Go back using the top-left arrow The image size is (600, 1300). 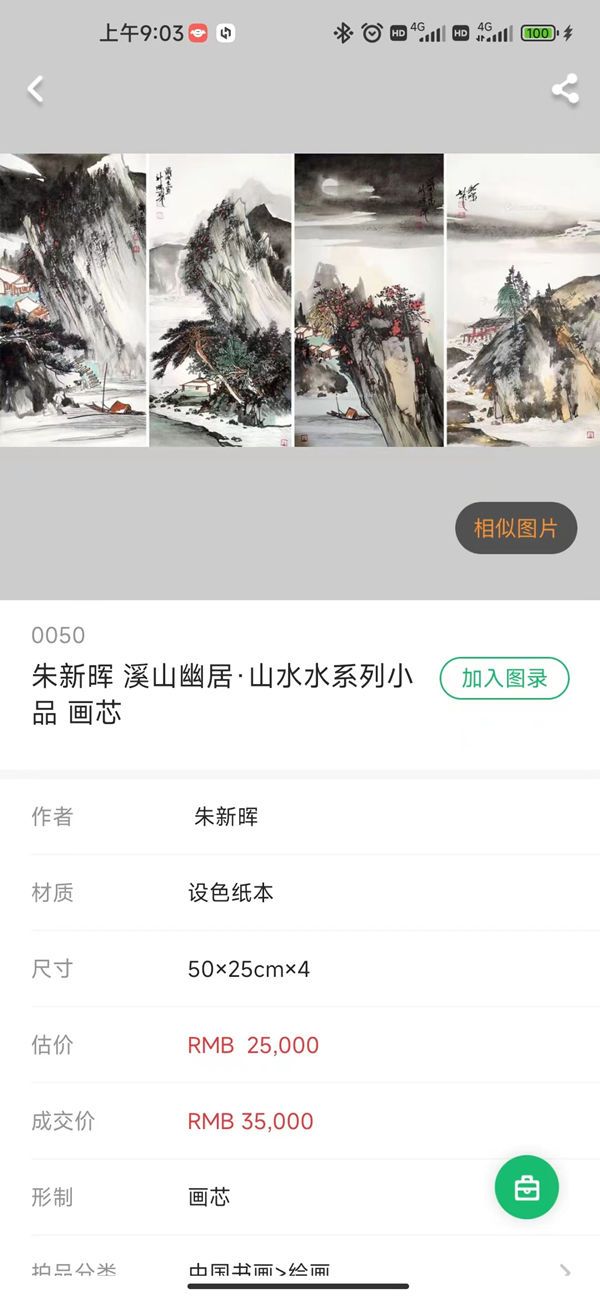point(36,90)
